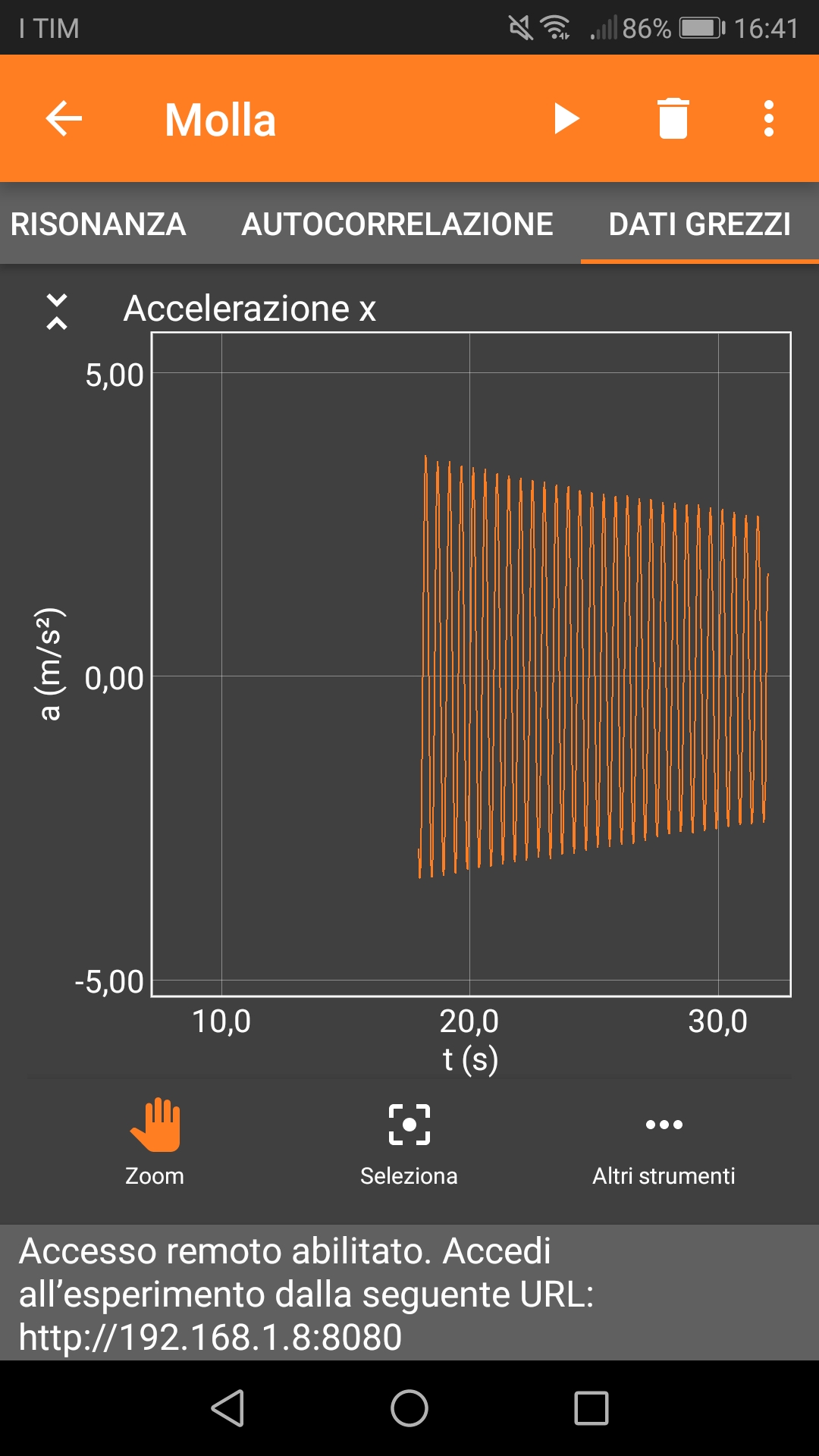Collapse the Accelerazione x graph
819x1456 pixels.
point(57,311)
